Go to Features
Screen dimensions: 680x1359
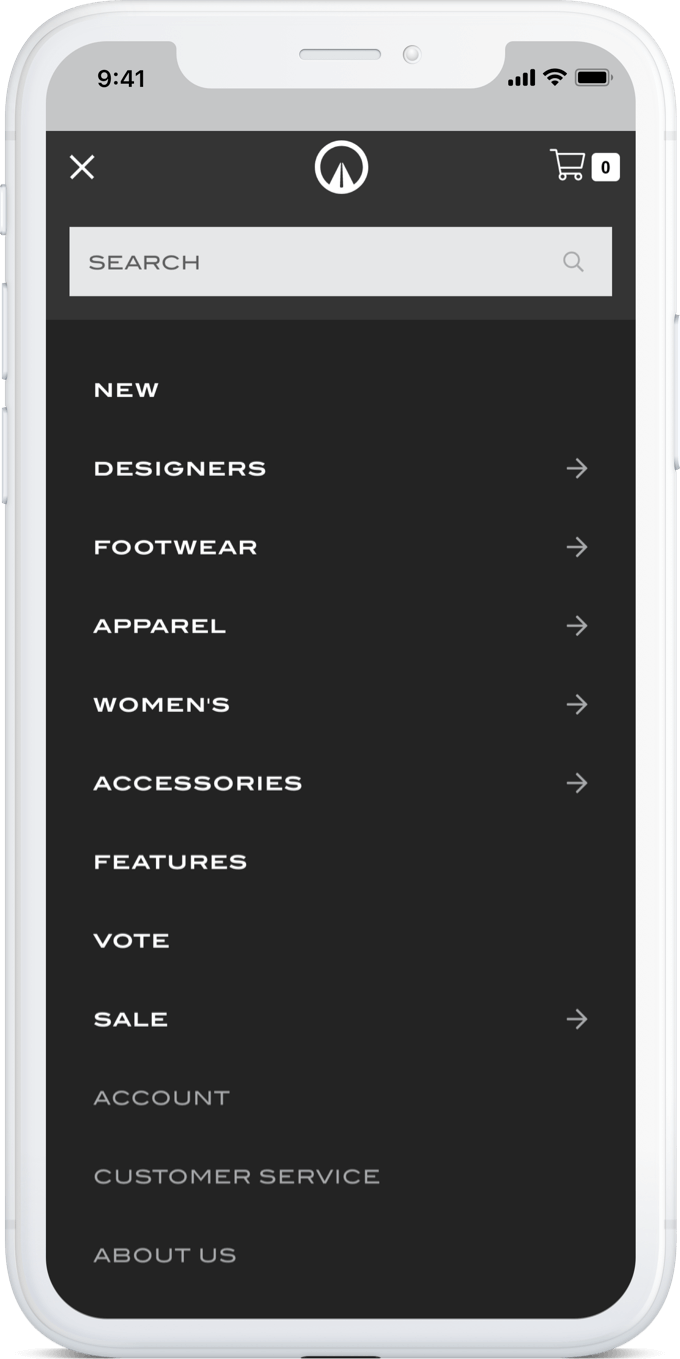point(170,862)
